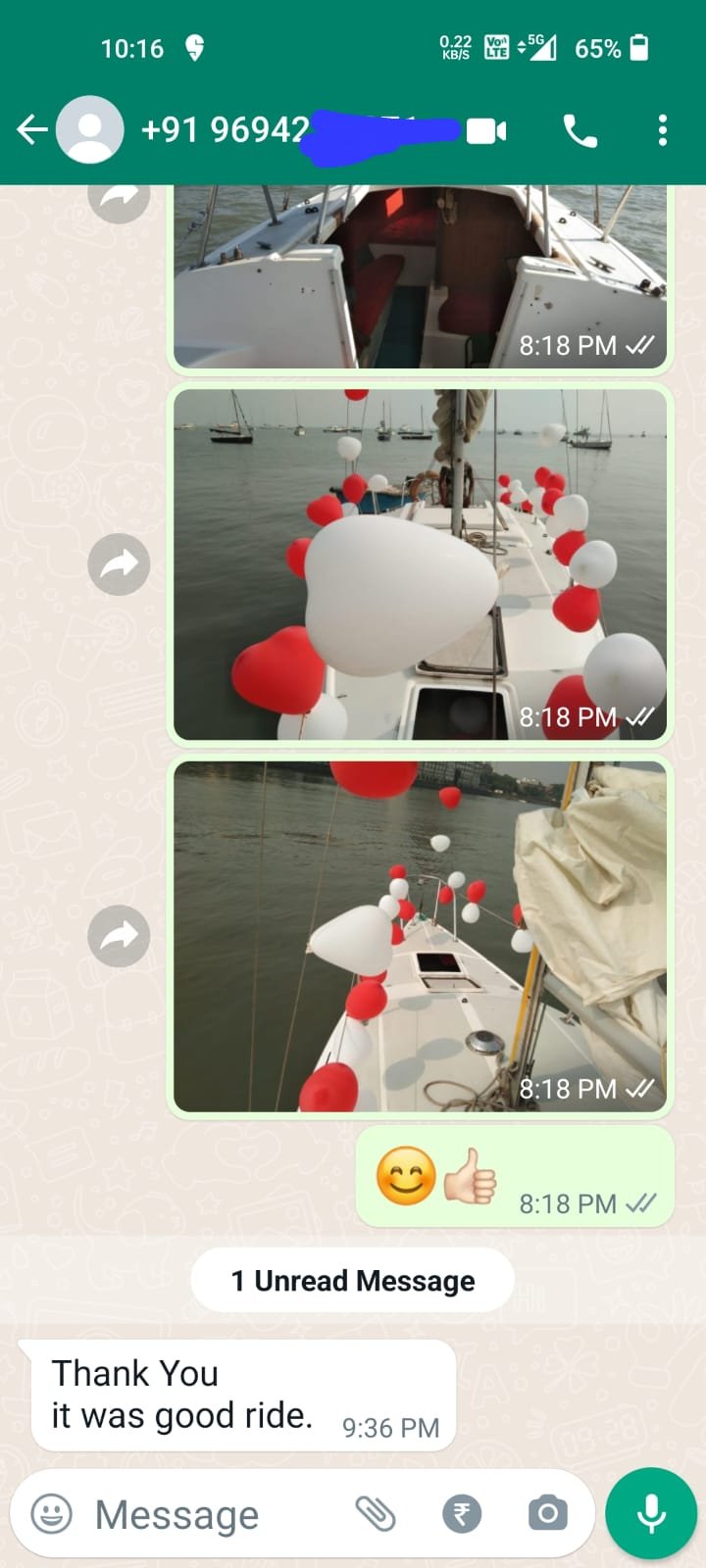The height and width of the screenshot is (1568, 706).
Task: Open the emoji picker
Action: (x=52, y=1514)
